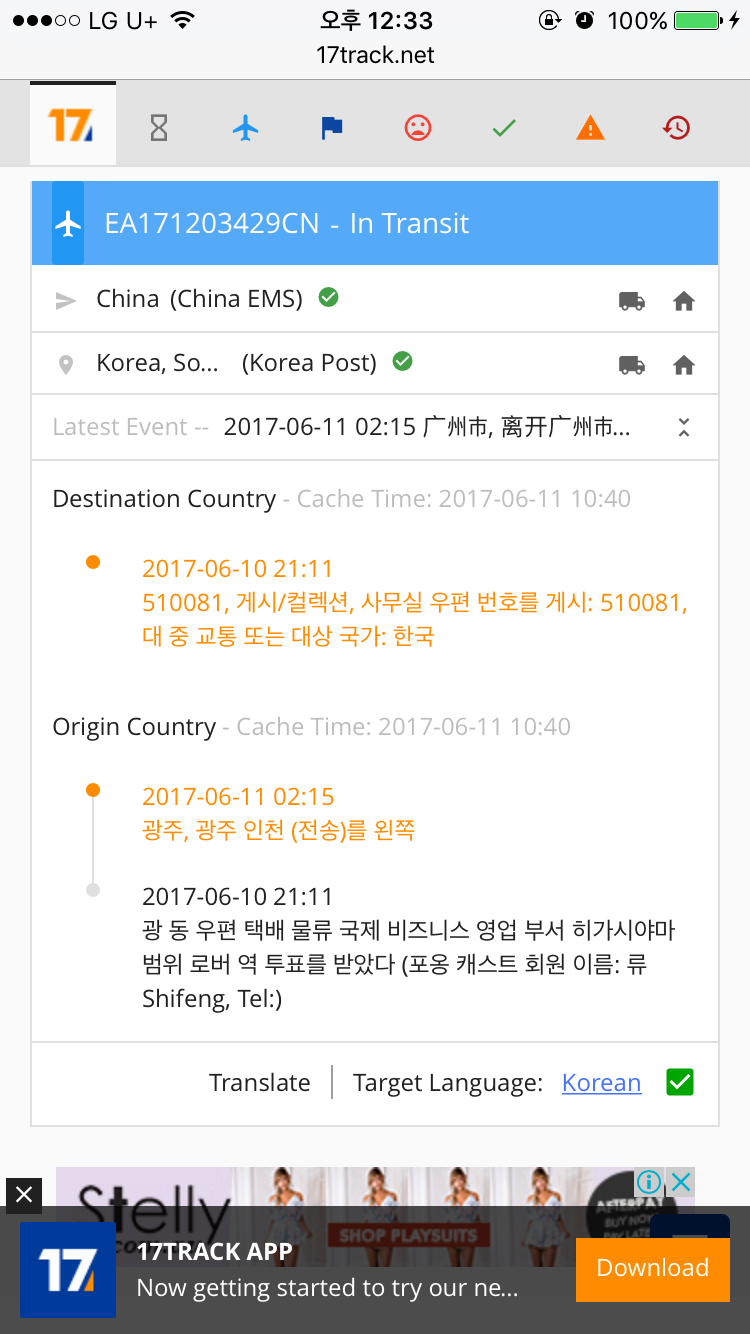Change target language via Korean link
Screen dimensions: 750x1334
601,1083
